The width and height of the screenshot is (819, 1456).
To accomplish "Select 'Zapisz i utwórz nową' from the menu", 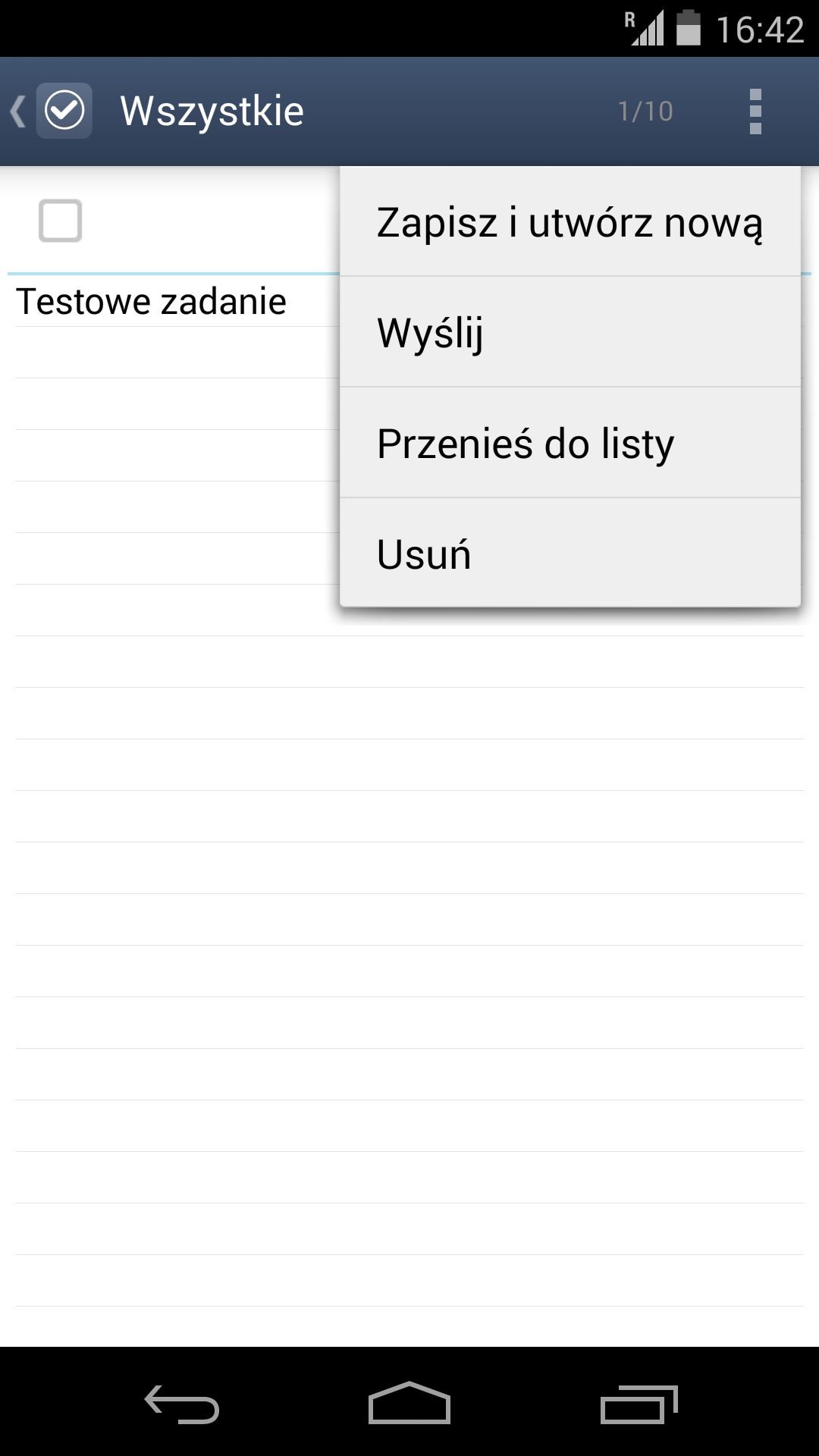I will (x=570, y=221).
